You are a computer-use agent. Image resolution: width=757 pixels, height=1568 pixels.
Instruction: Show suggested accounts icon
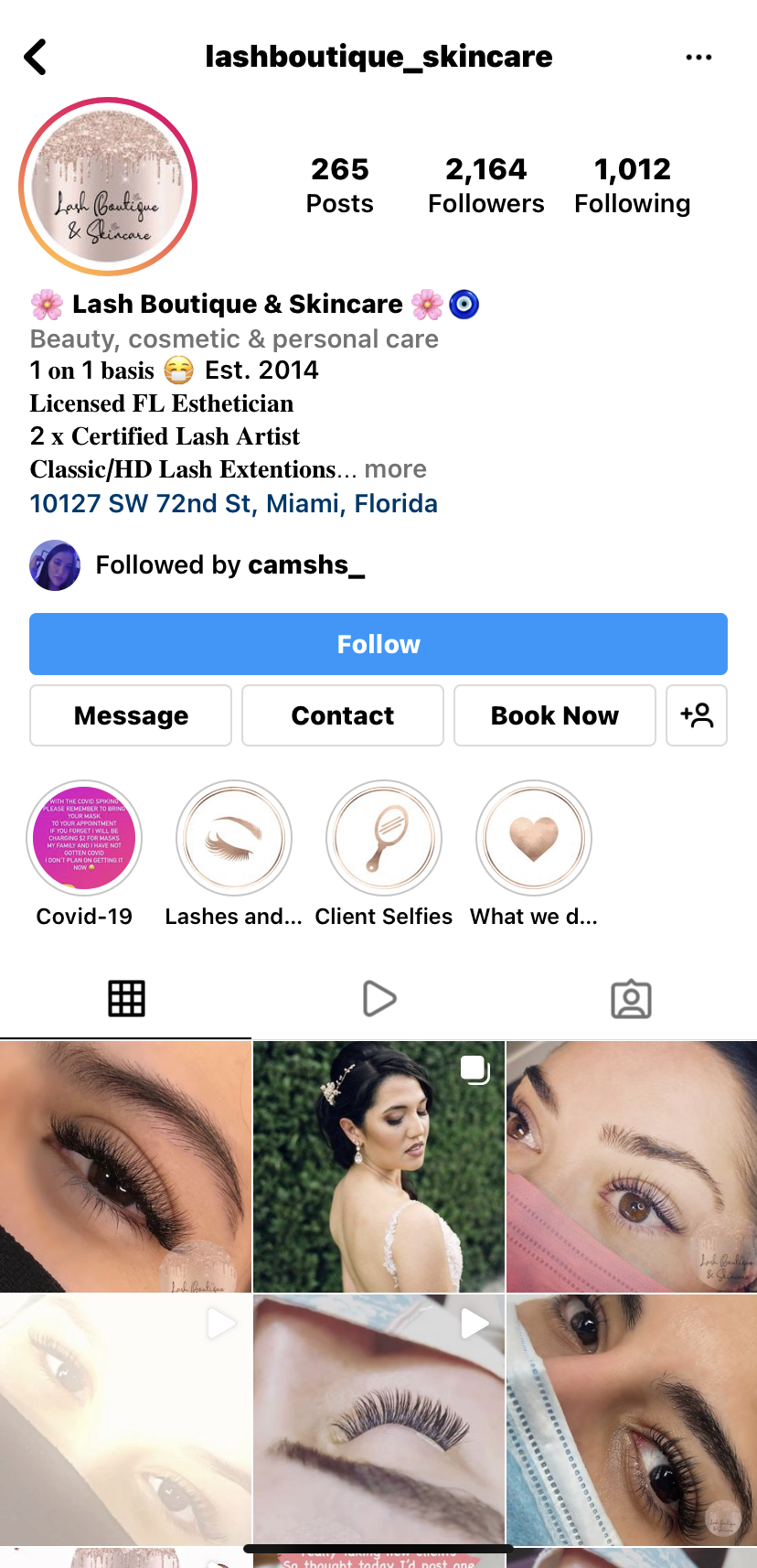[697, 715]
